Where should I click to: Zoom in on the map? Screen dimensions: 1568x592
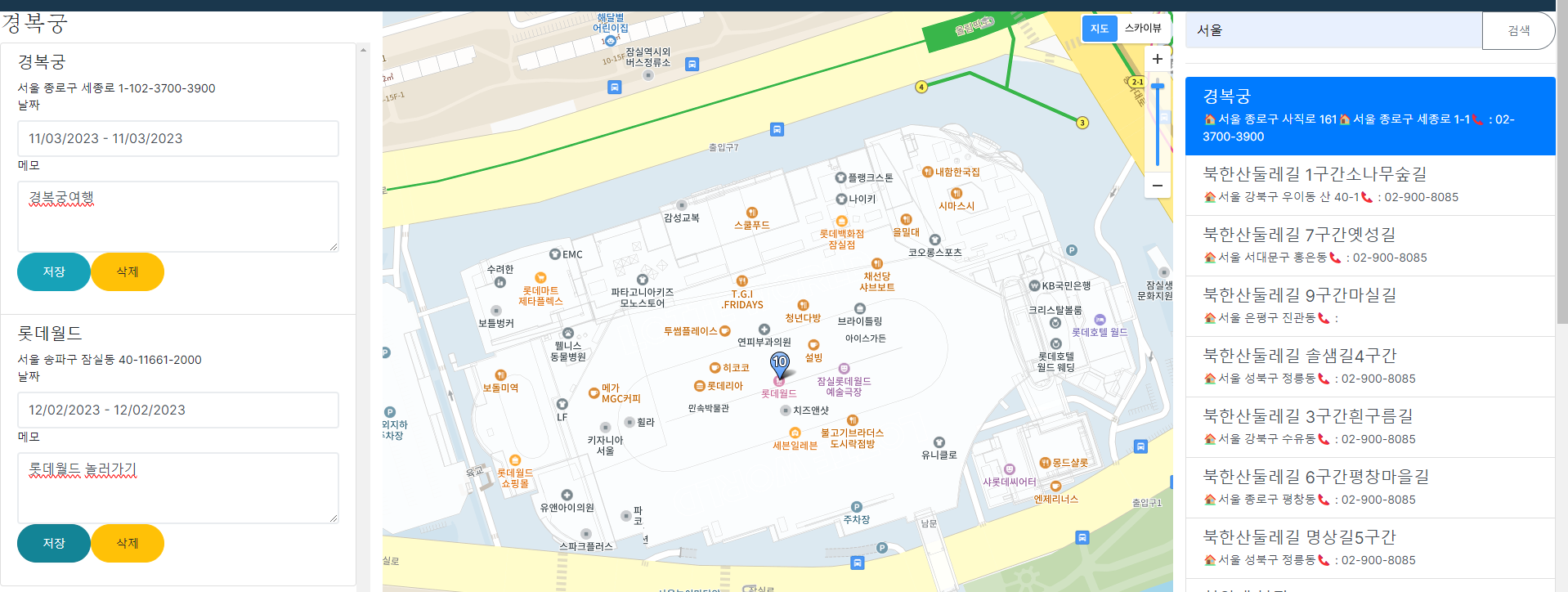[x=1157, y=59]
